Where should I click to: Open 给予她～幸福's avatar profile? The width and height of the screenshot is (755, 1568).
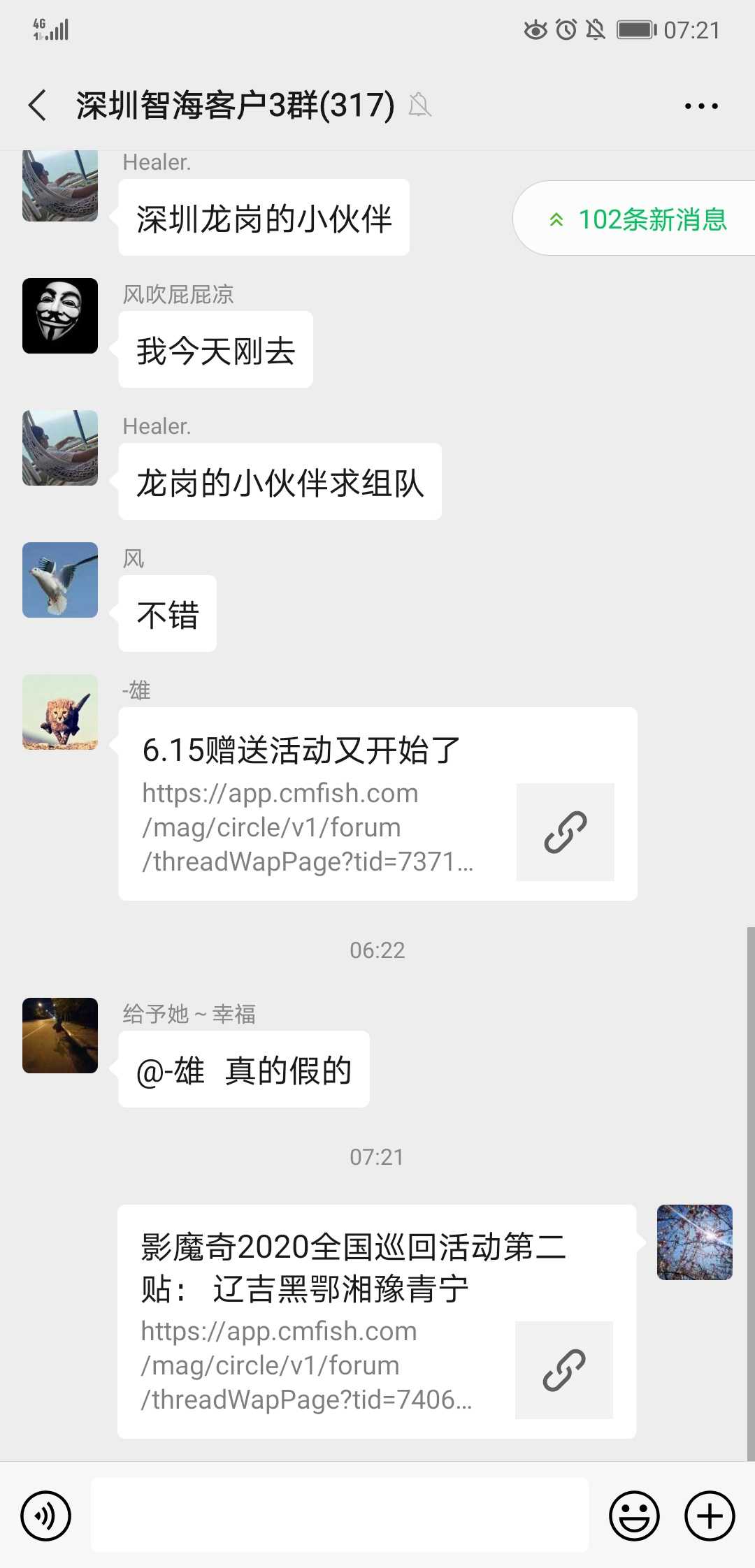coord(60,1036)
